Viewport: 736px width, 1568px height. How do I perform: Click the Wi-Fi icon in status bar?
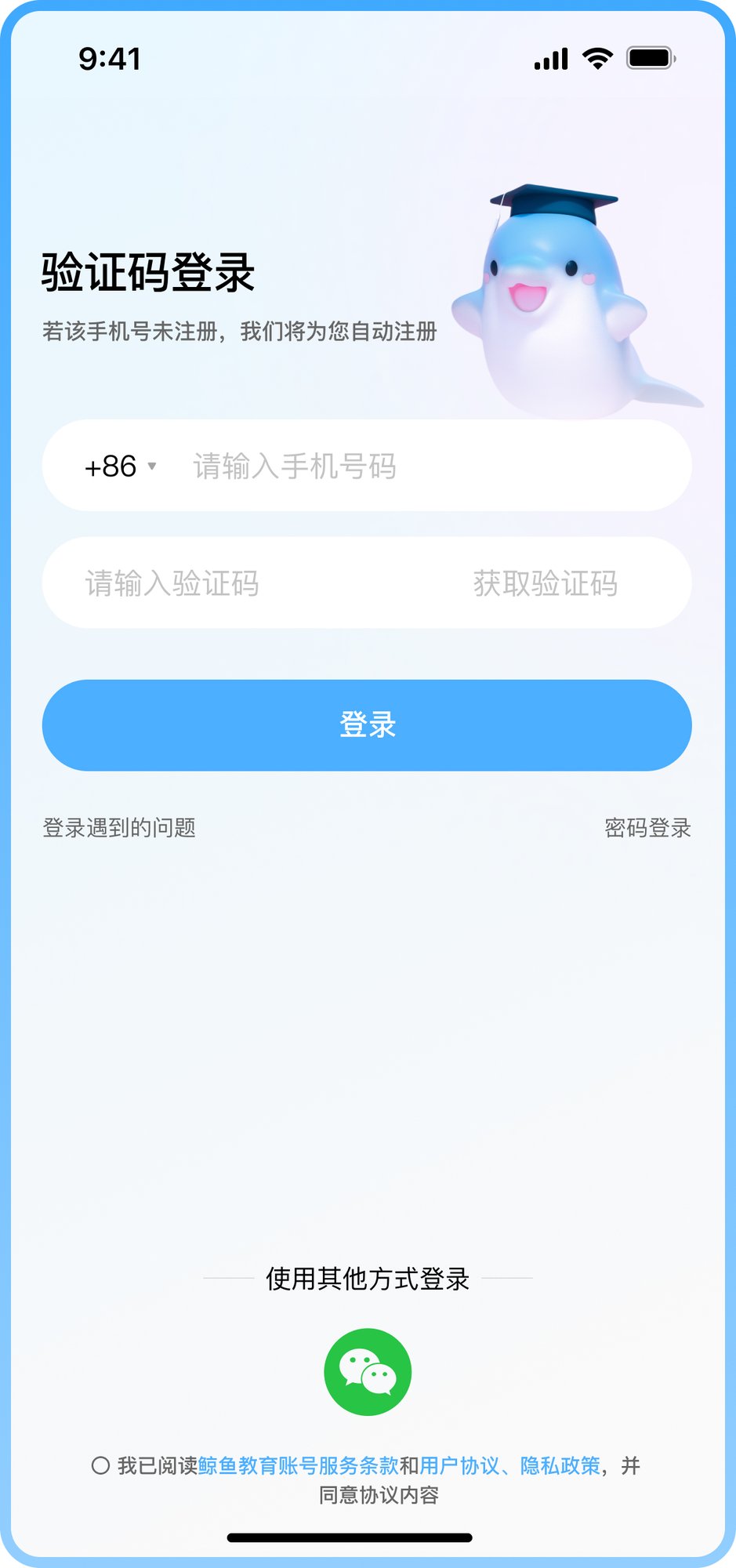coord(597,58)
